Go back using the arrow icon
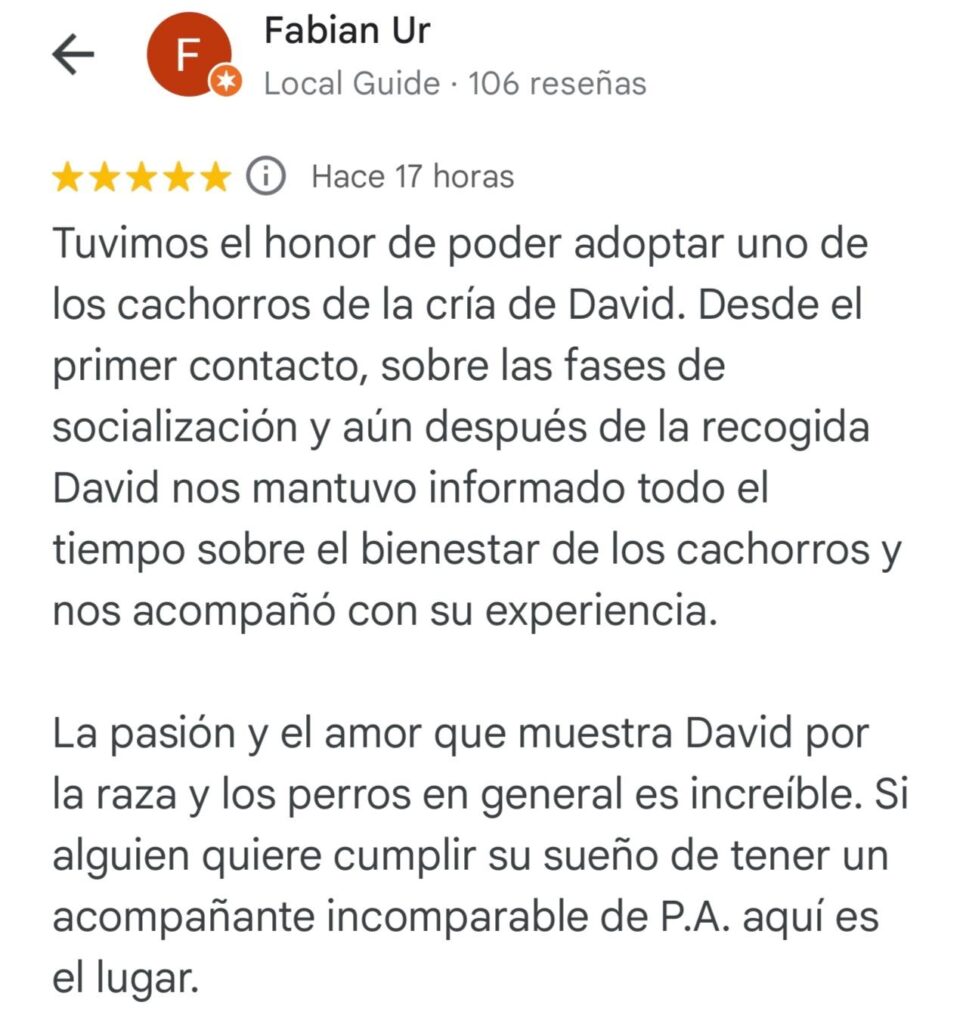966x1024 pixels. [73, 56]
